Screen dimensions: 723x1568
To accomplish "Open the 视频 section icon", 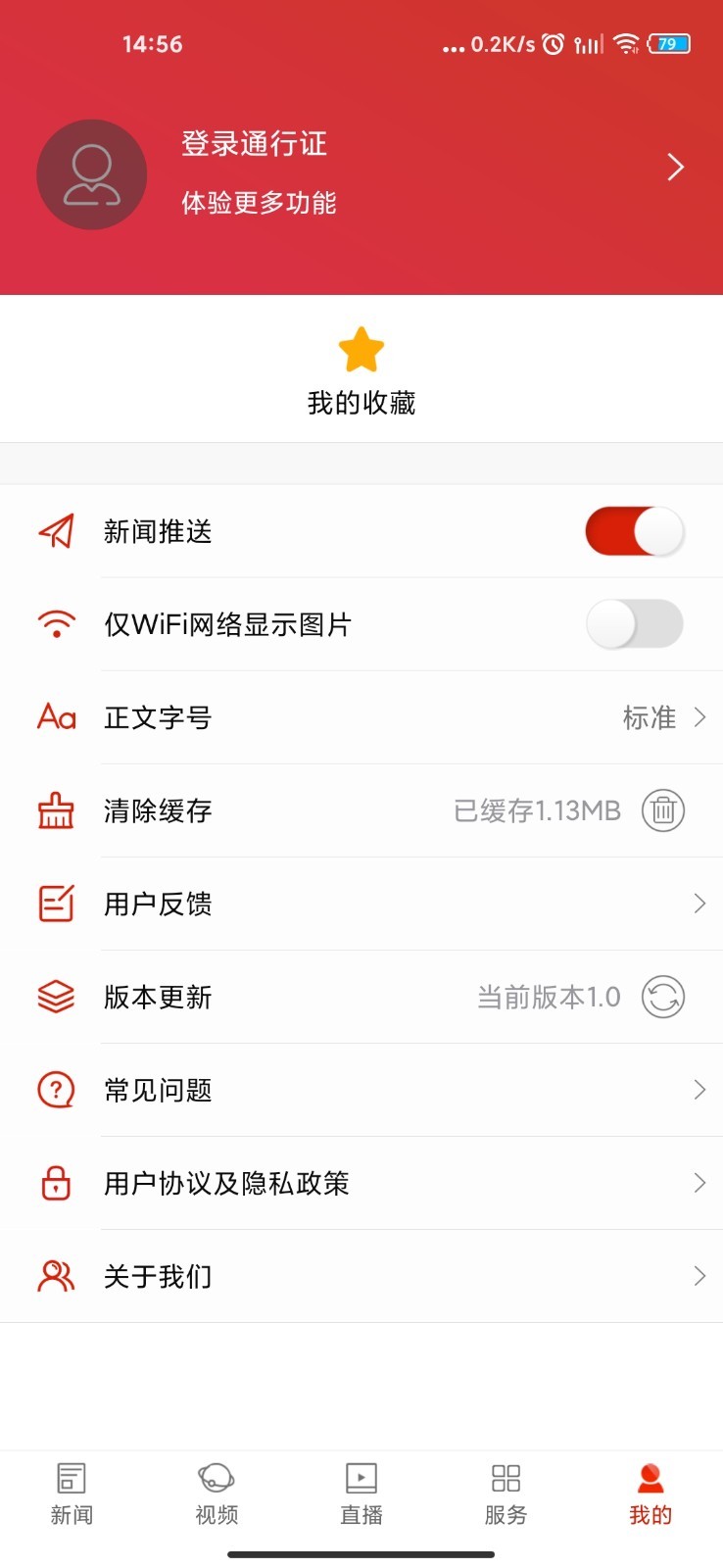I will [217, 1477].
